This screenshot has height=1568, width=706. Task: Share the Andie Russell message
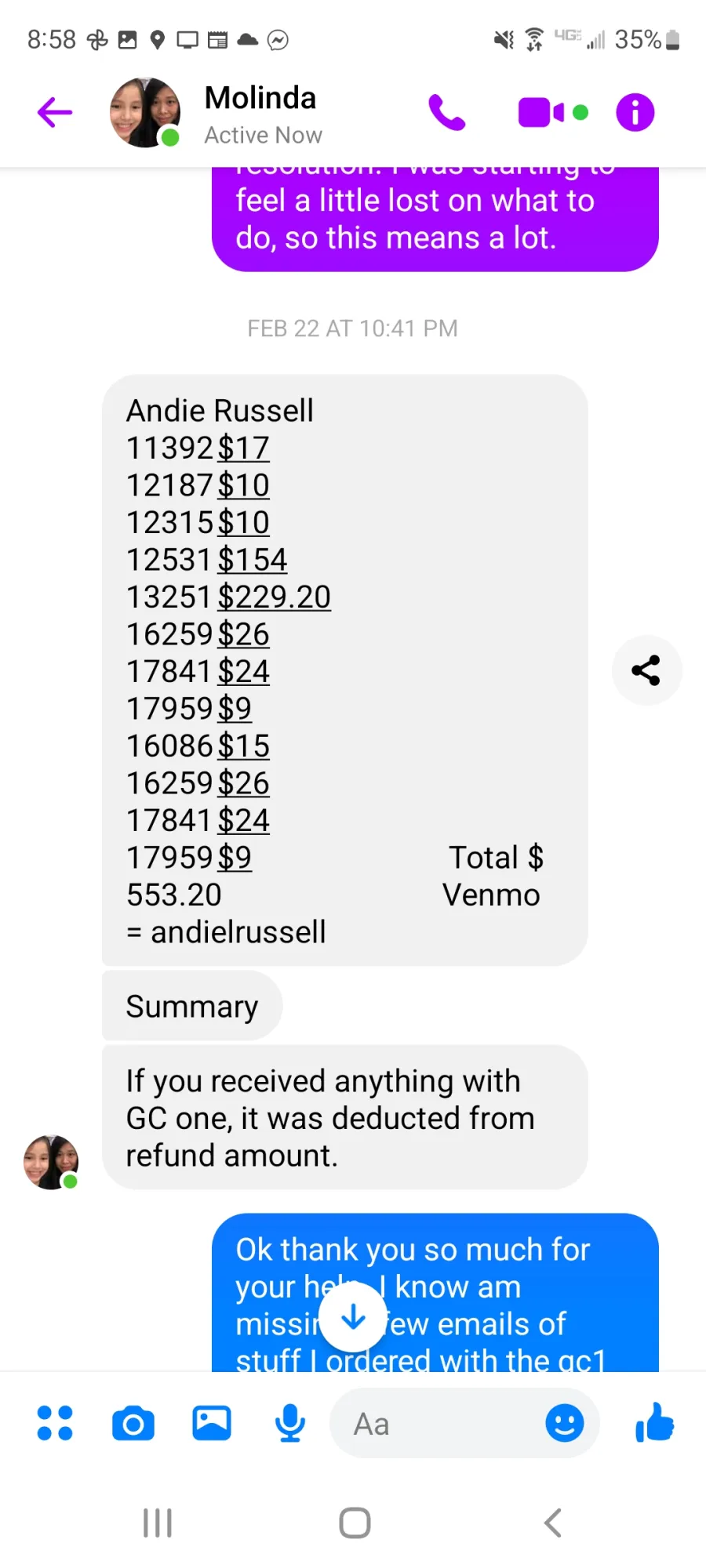[x=646, y=670]
